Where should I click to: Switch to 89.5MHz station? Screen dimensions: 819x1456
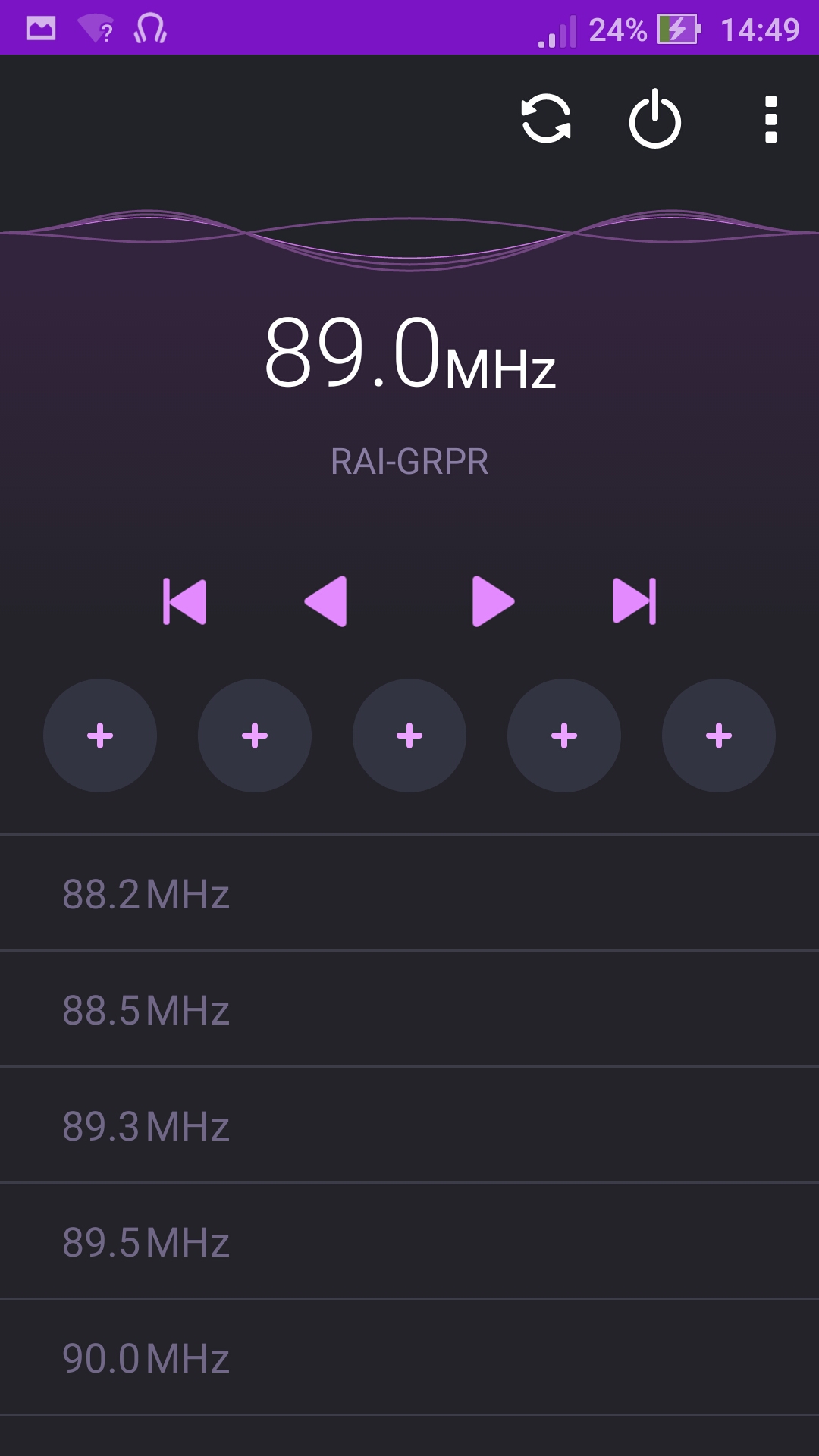[x=409, y=1241]
